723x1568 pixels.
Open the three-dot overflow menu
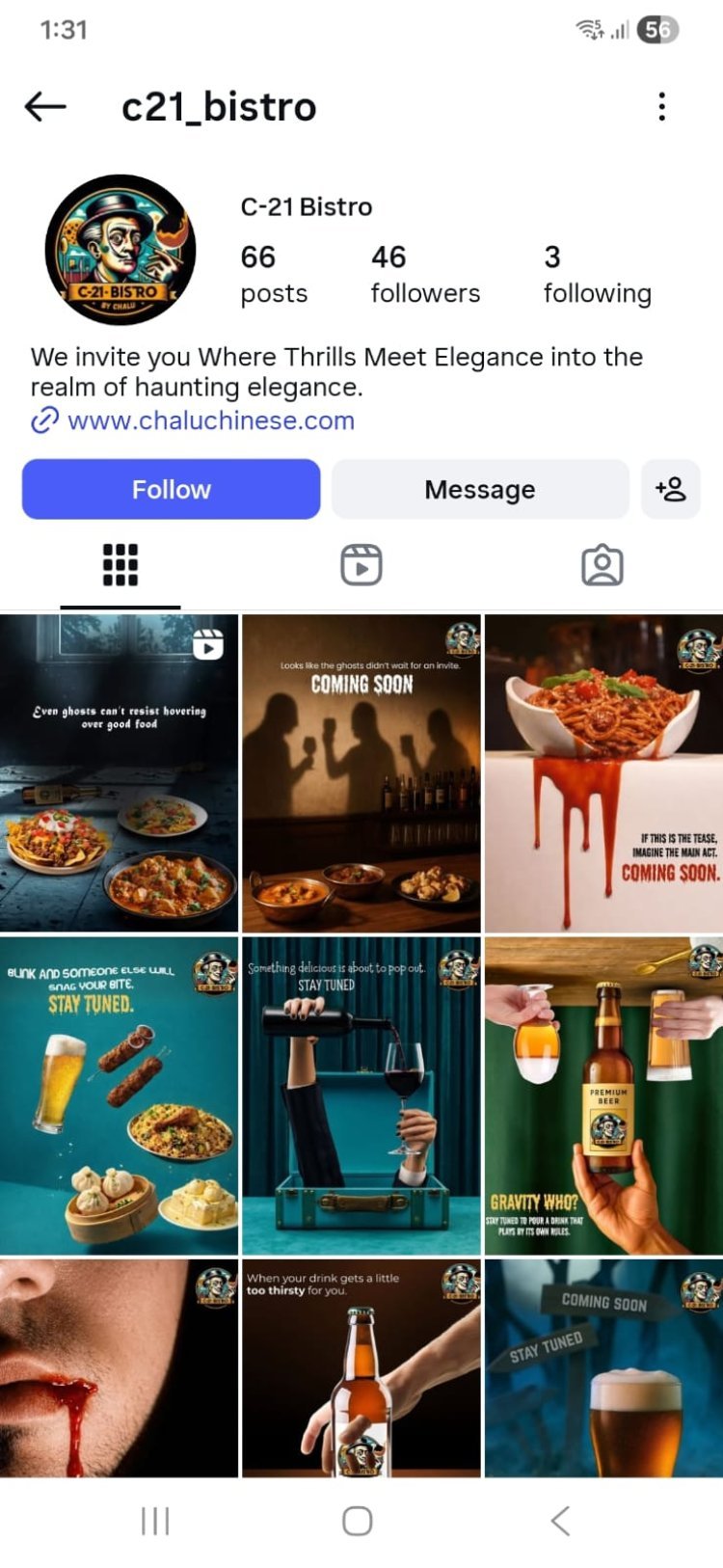coord(661,107)
